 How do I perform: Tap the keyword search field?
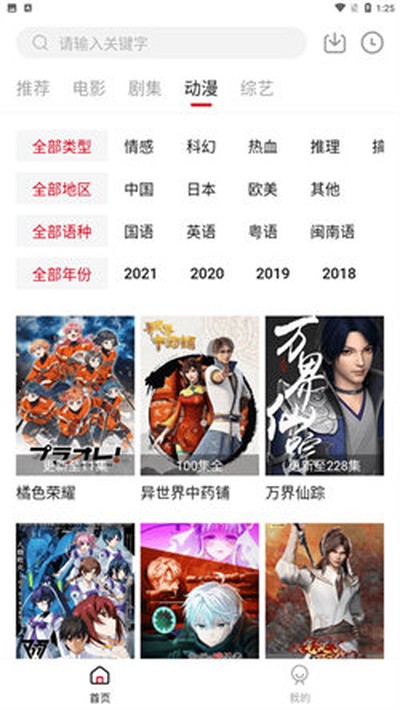click(162, 43)
